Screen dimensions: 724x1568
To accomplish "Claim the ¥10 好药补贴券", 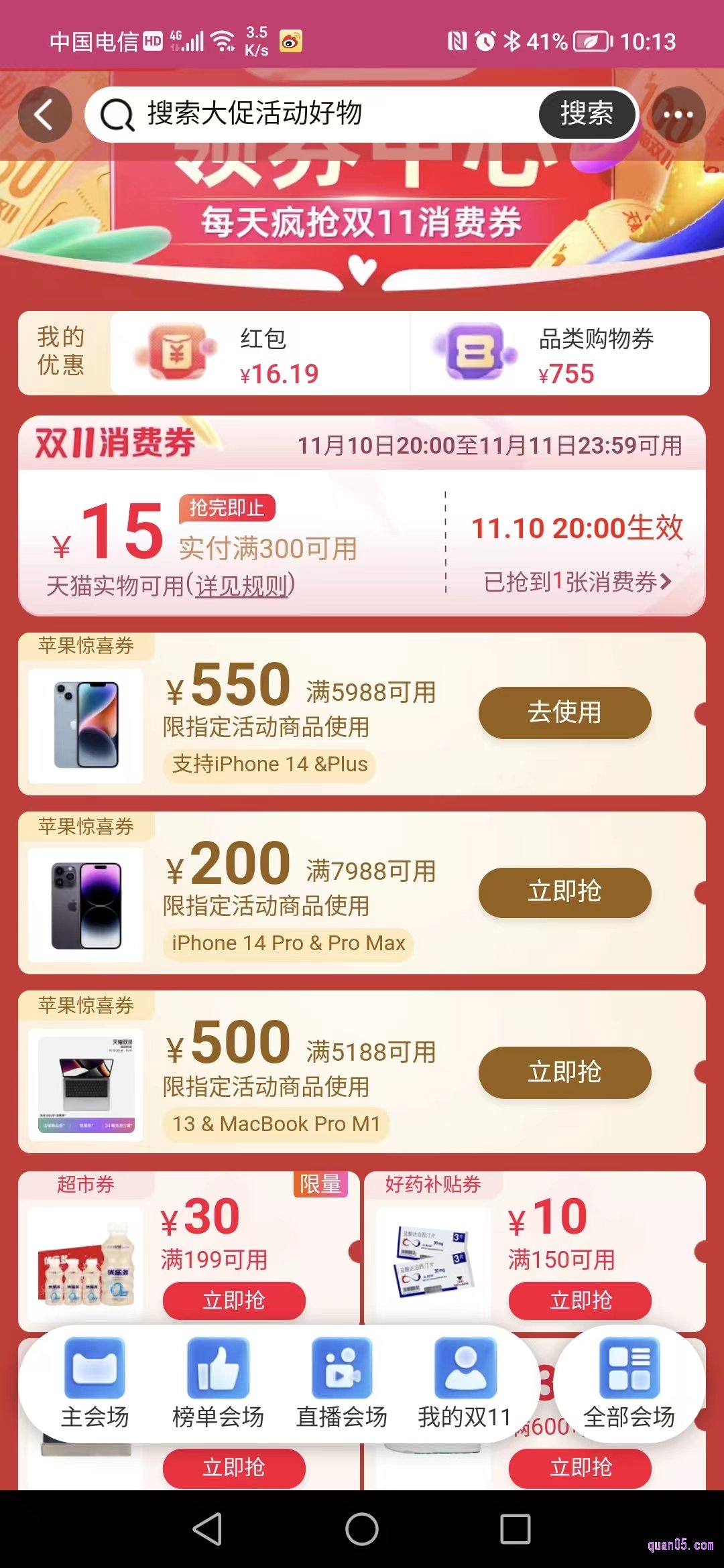I will 580,1301.
